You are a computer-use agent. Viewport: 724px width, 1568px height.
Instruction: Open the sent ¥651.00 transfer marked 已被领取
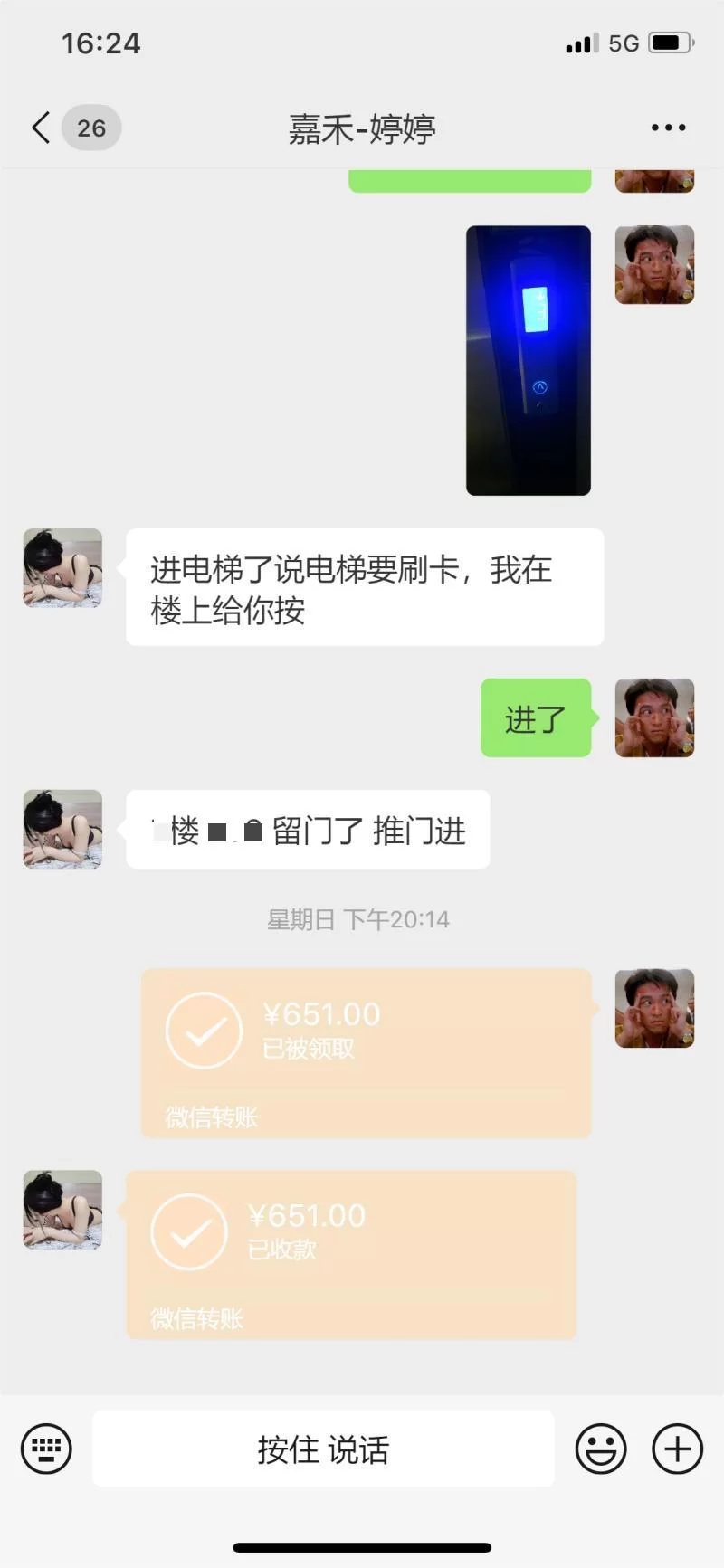click(366, 1053)
